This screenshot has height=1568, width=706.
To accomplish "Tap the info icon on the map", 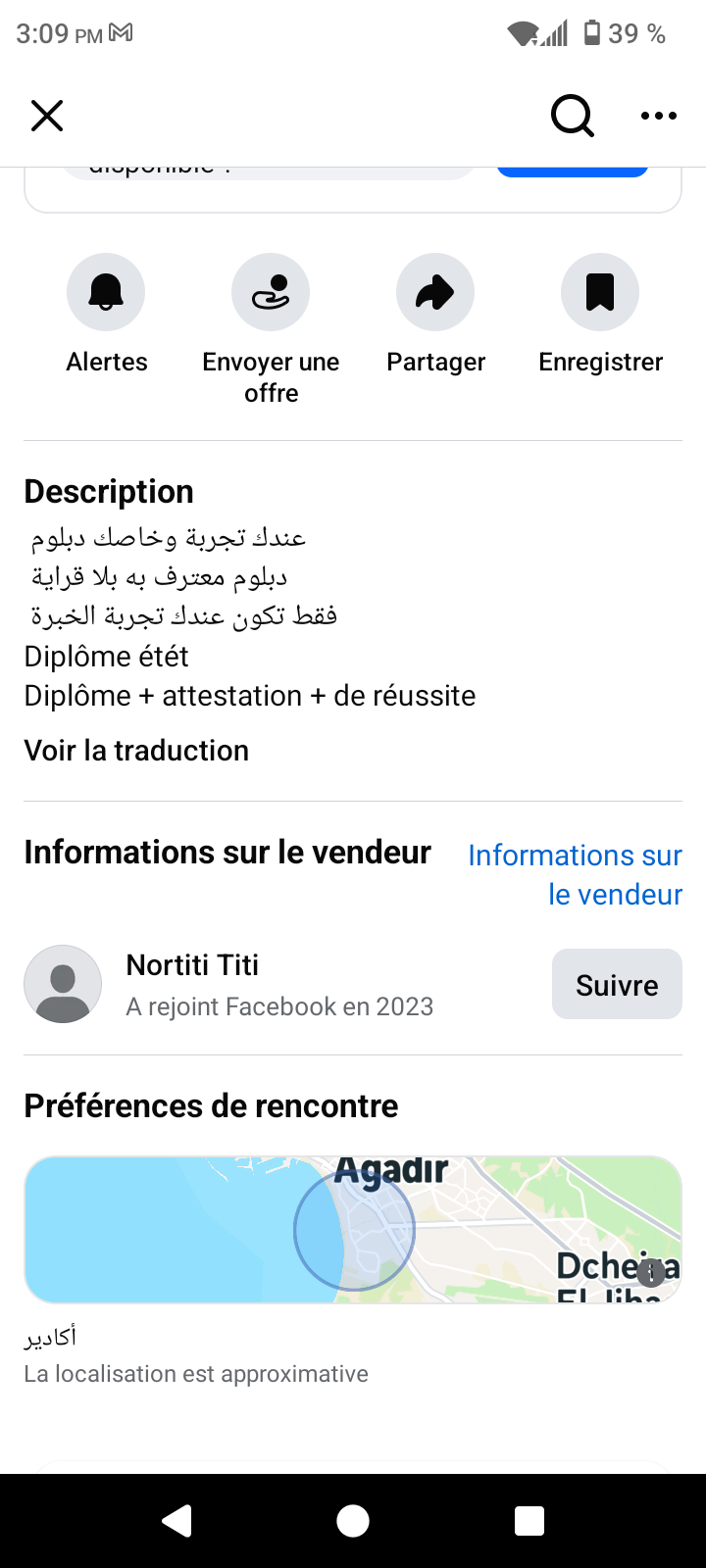I will click(x=651, y=1273).
